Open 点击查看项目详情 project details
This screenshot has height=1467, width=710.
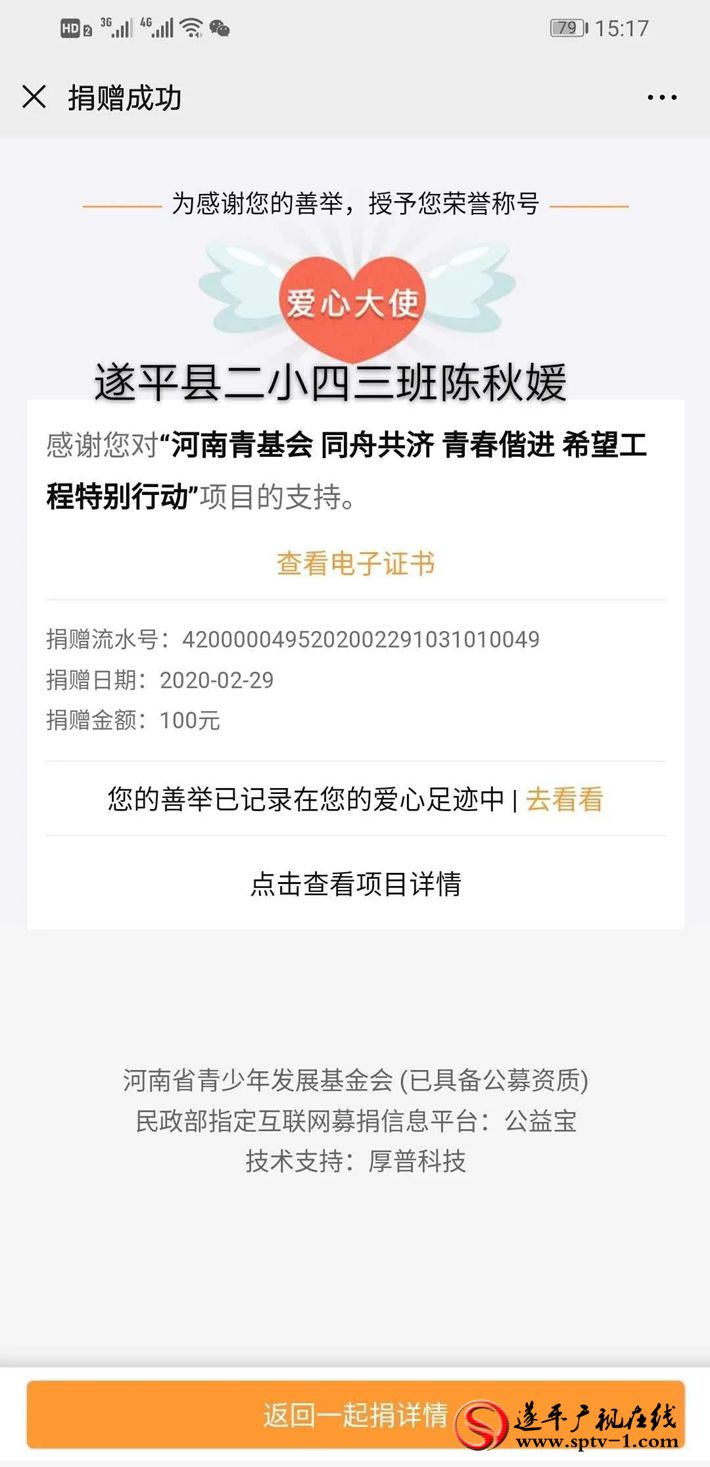coord(355,884)
